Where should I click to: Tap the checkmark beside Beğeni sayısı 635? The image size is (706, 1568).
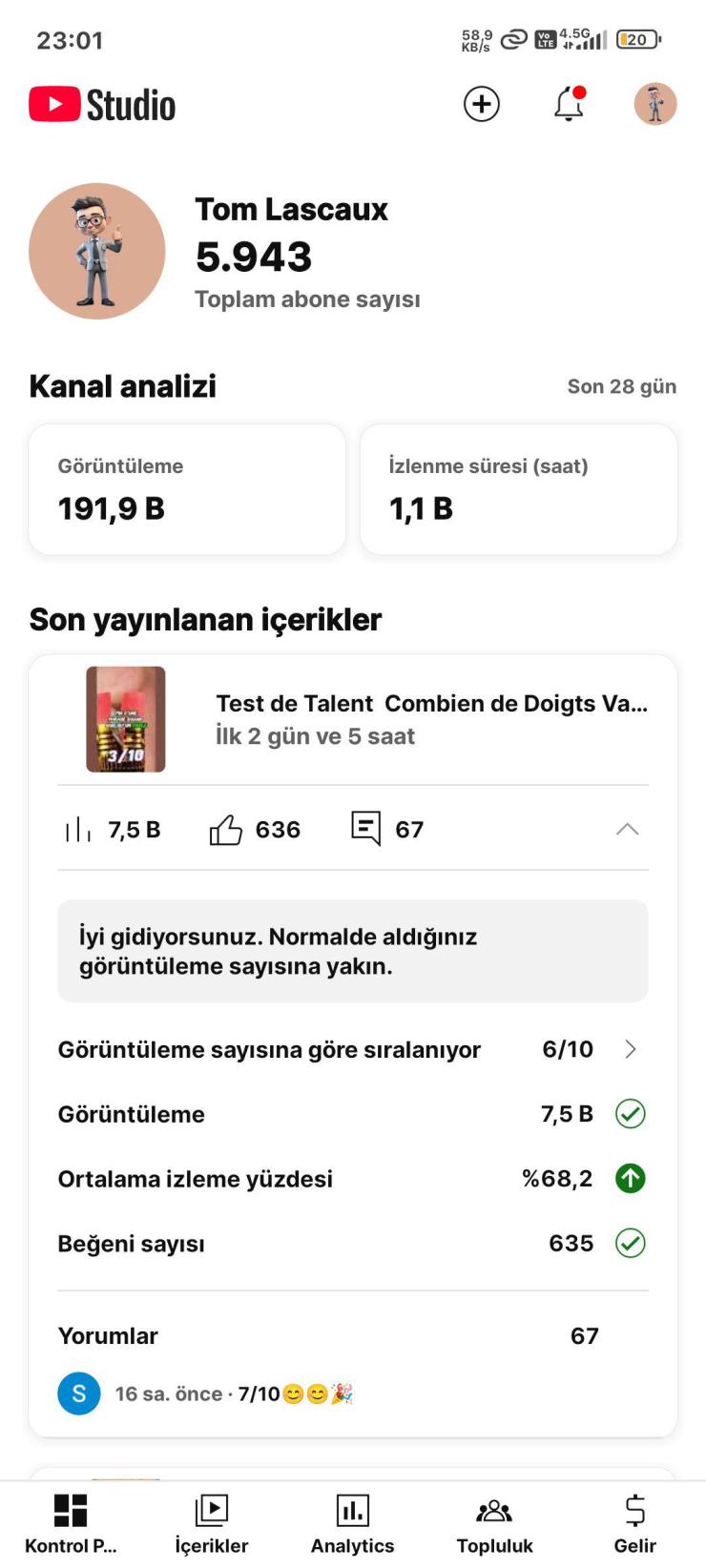pos(628,1243)
